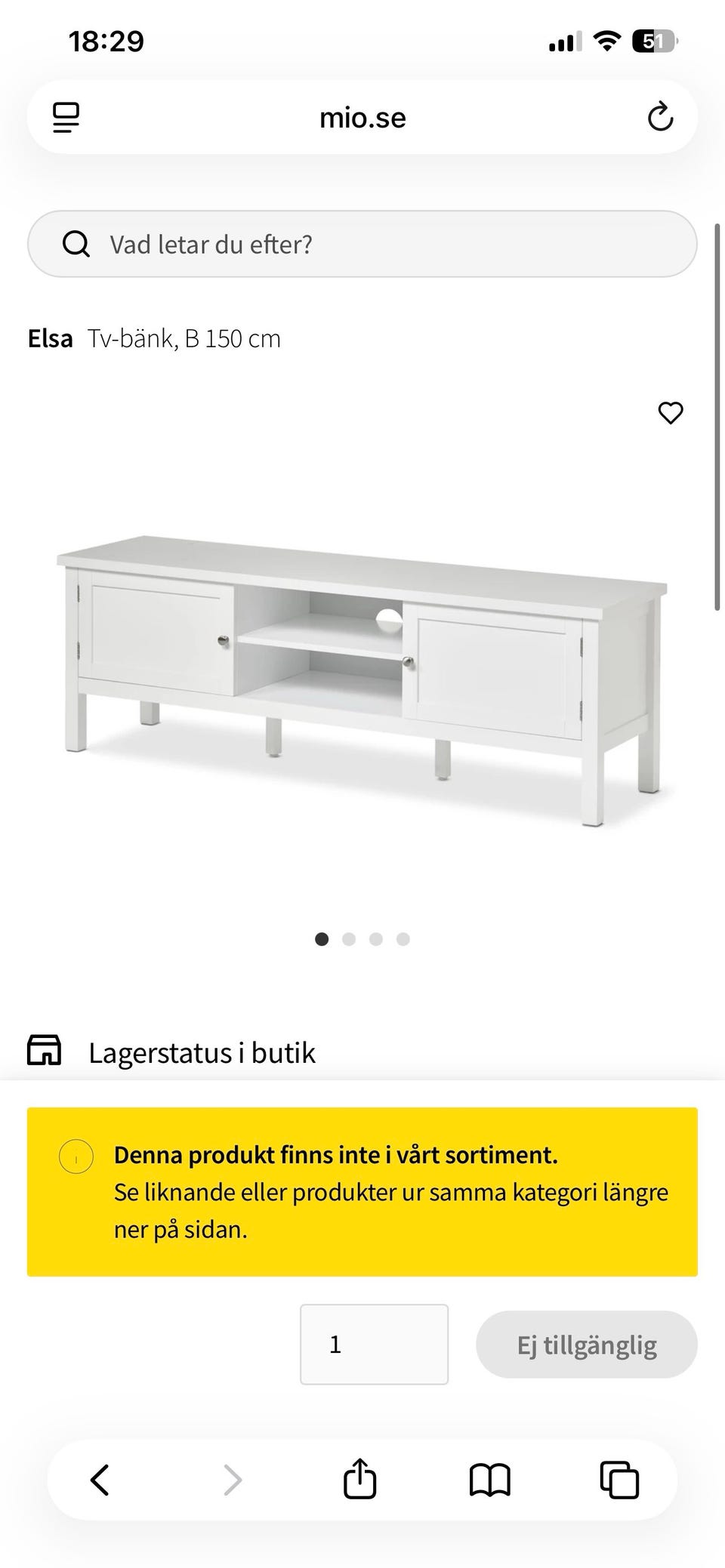This screenshot has width=725, height=1568.
Task: Tap the info circle in the yellow notice
Action: (76, 1155)
